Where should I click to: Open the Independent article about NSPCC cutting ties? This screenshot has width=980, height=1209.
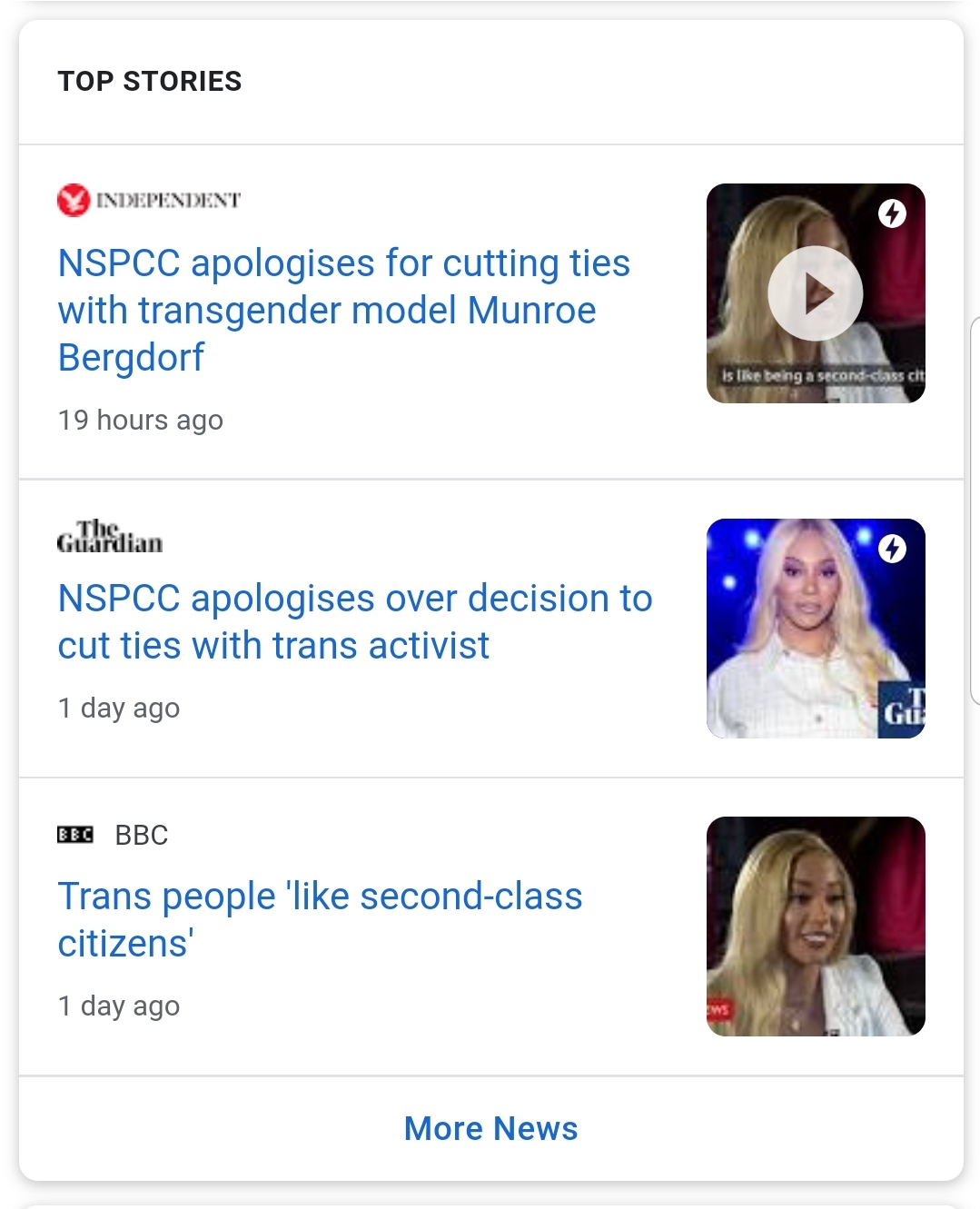[343, 310]
